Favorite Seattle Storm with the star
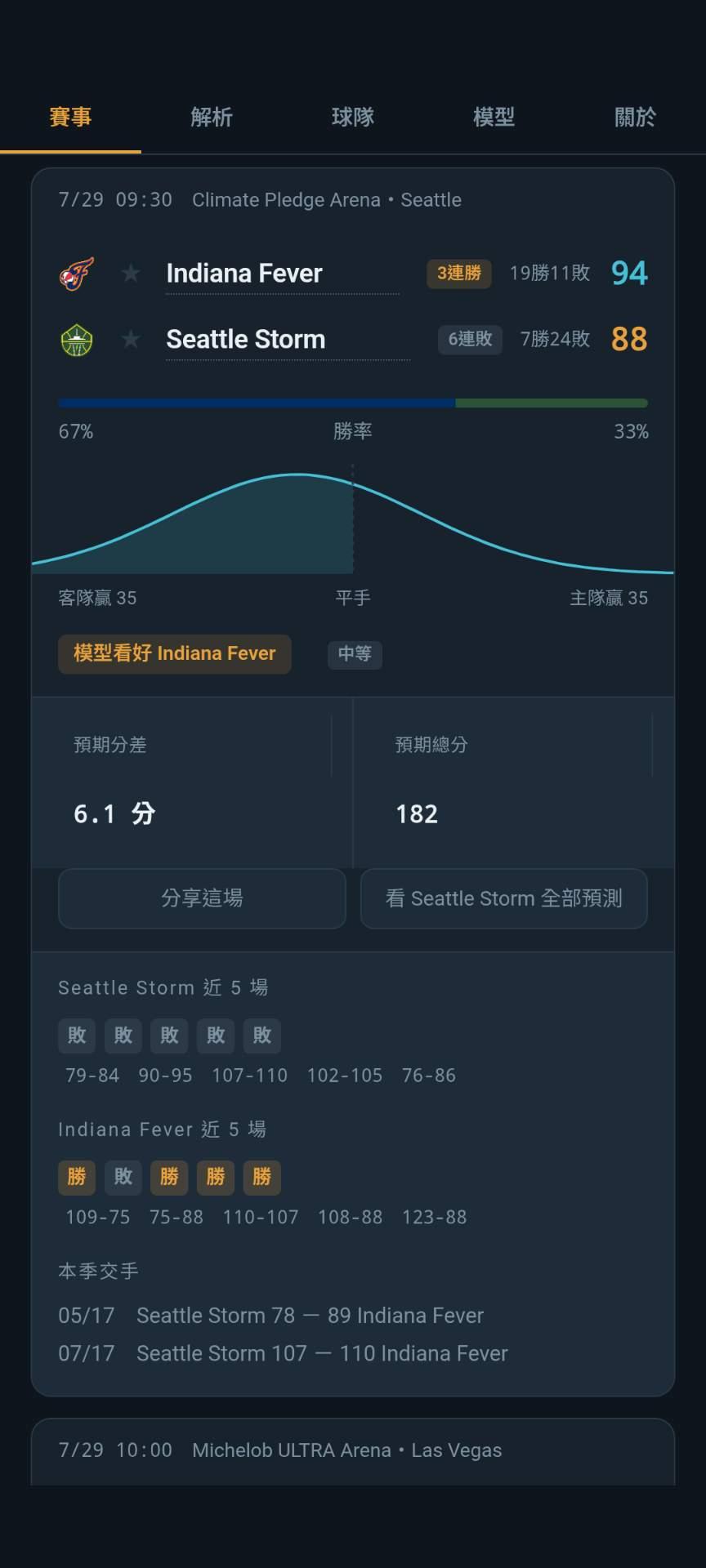Image resolution: width=706 pixels, height=1568 pixels. click(130, 339)
